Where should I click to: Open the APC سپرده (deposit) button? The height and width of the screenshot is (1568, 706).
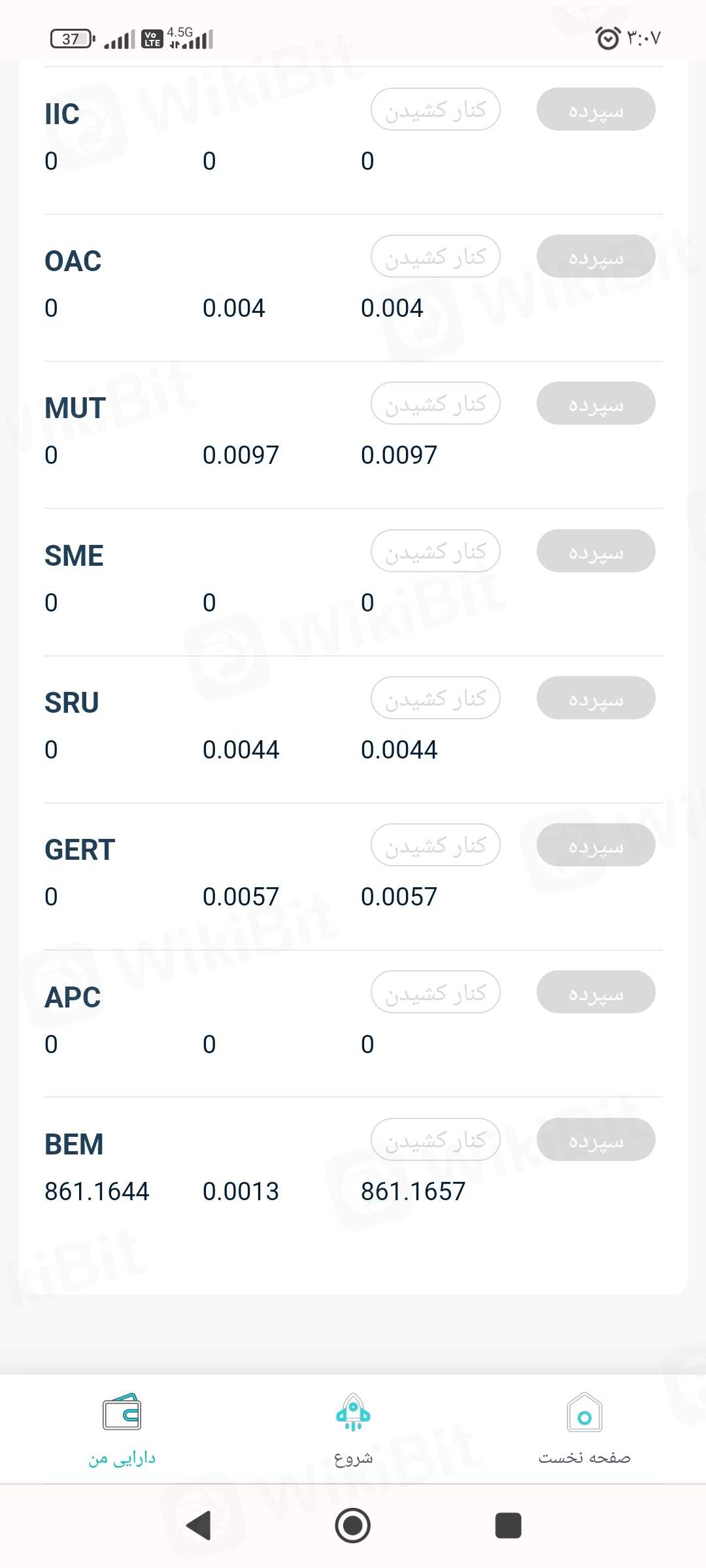point(596,992)
